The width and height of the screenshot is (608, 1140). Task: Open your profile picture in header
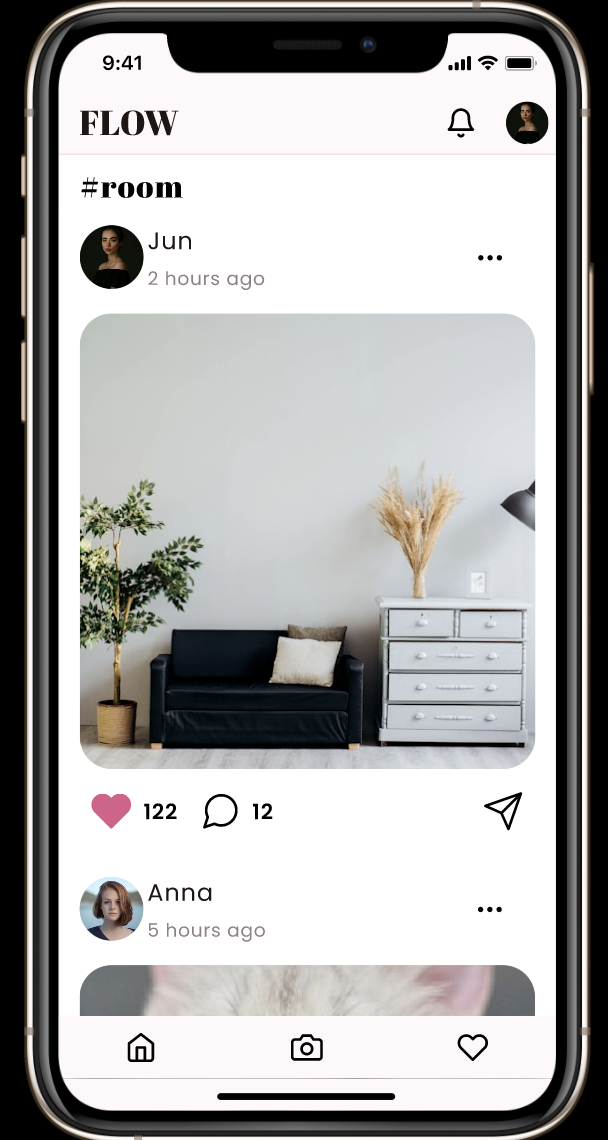click(527, 123)
